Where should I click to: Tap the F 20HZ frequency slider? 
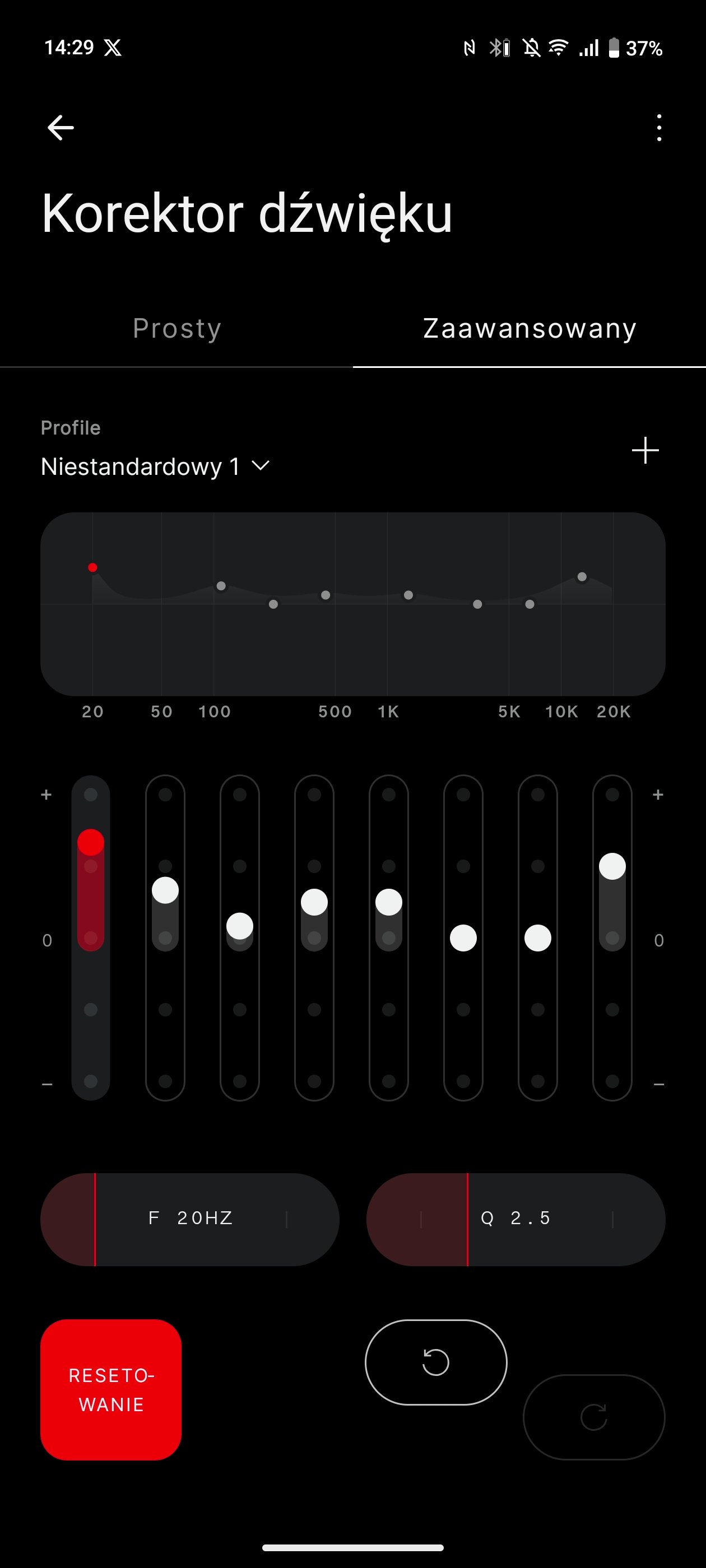pyautogui.click(x=189, y=1219)
